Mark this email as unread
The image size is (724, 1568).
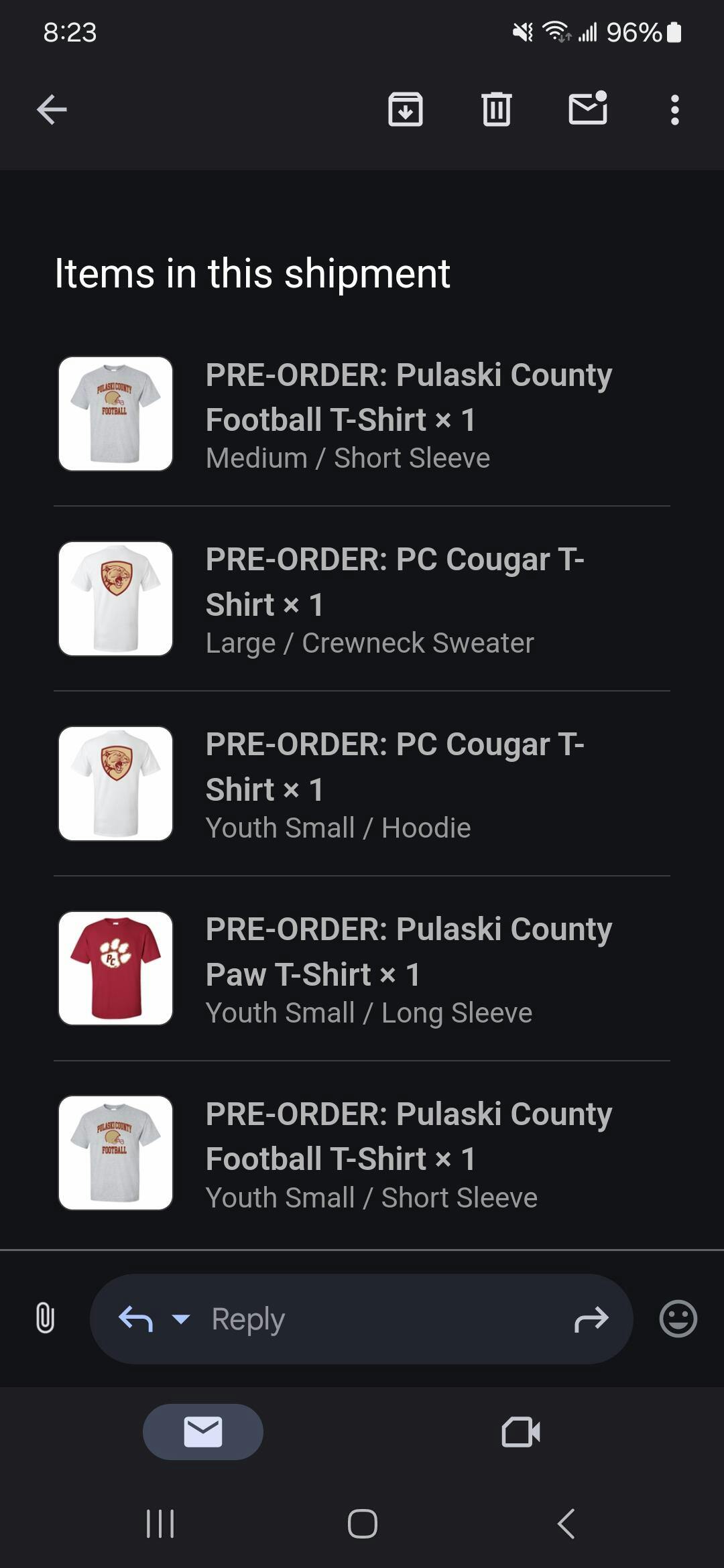(588, 109)
